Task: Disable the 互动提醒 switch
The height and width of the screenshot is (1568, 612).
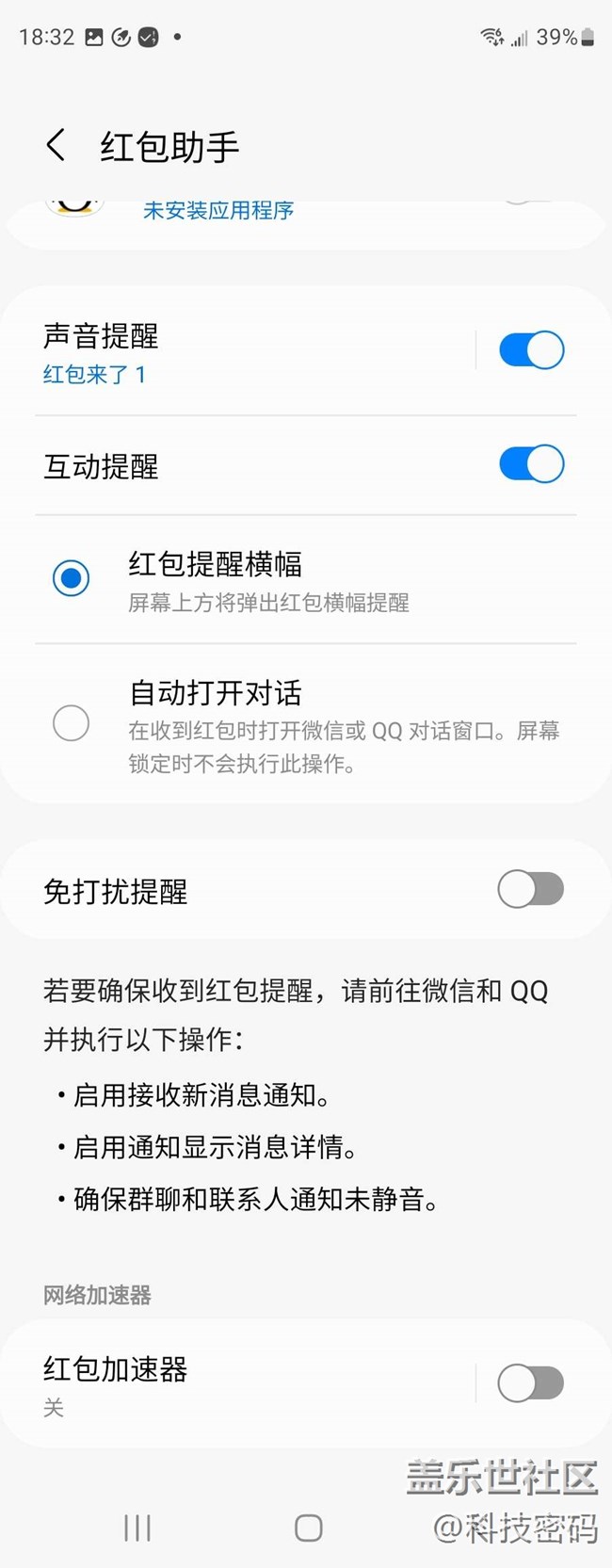Action: (531, 464)
